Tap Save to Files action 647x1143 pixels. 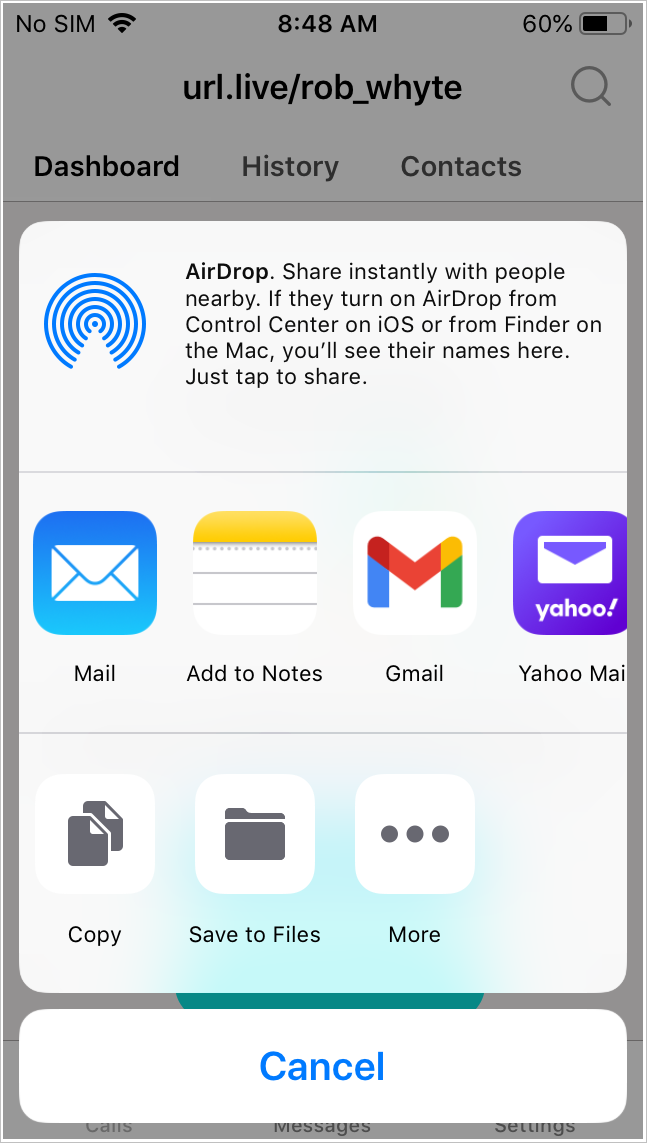[x=255, y=834]
